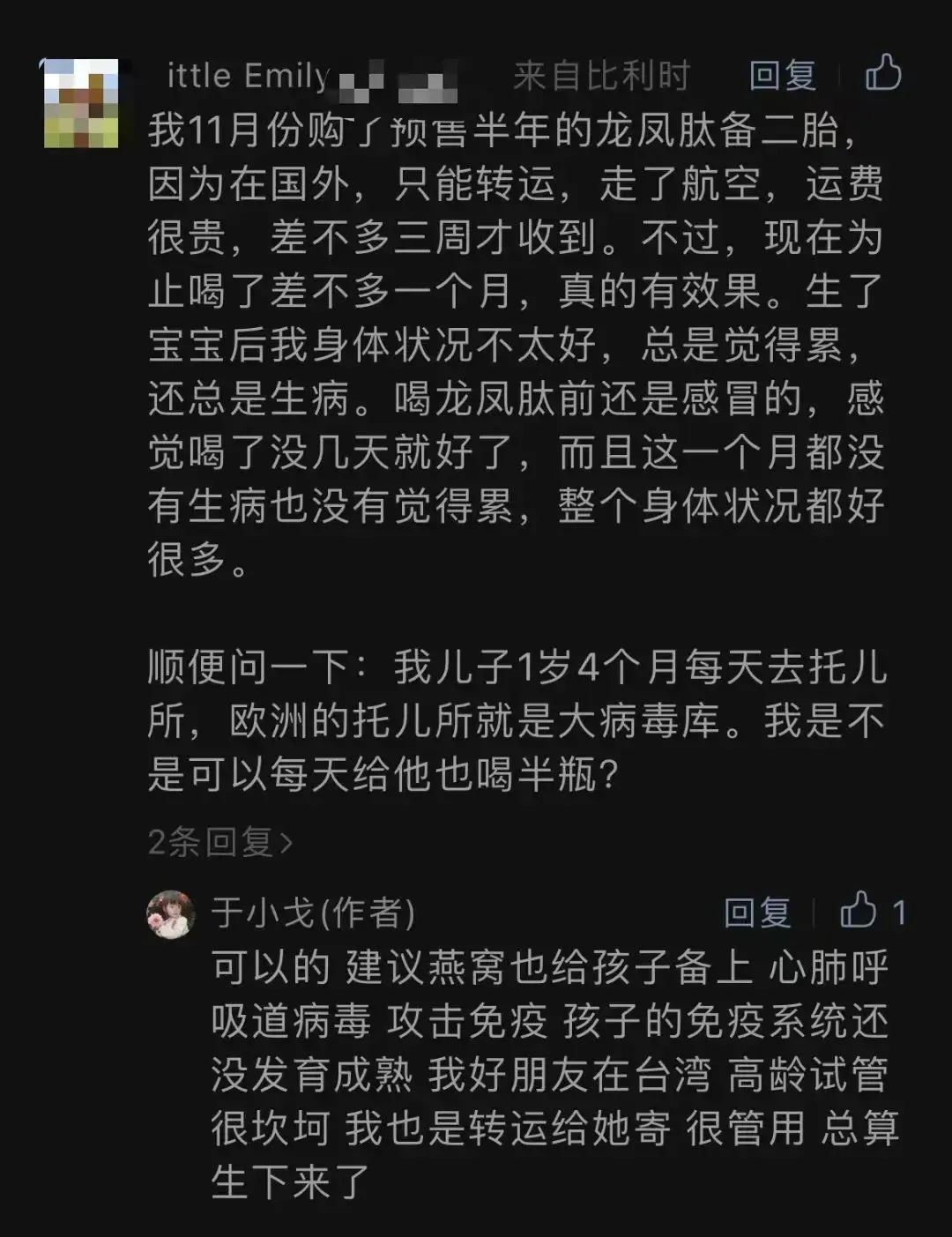Reply to 于小戈's author comment
The image size is (952, 1237).
pyautogui.click(x=756, y=913)
